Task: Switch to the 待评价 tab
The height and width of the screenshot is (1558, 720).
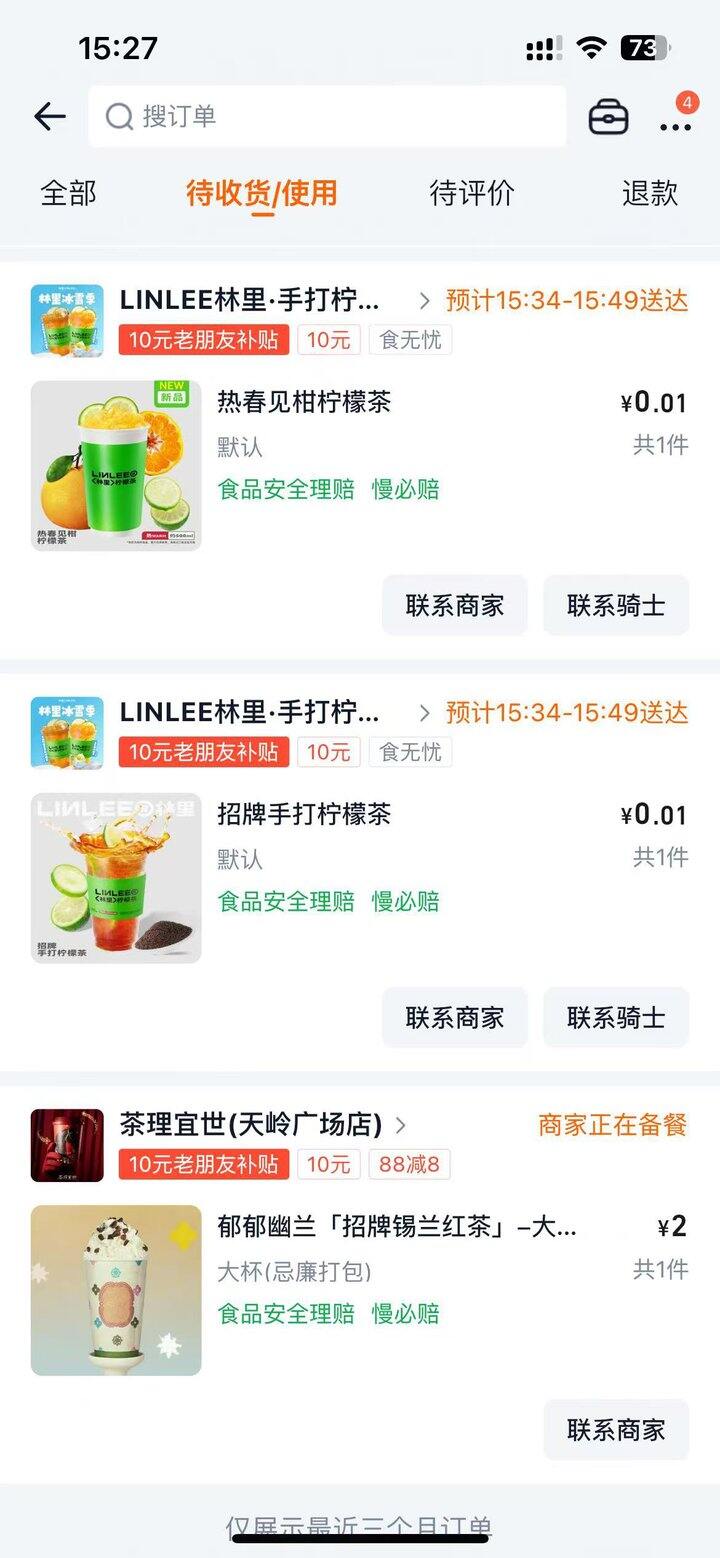Action: [x=470, y=194]
